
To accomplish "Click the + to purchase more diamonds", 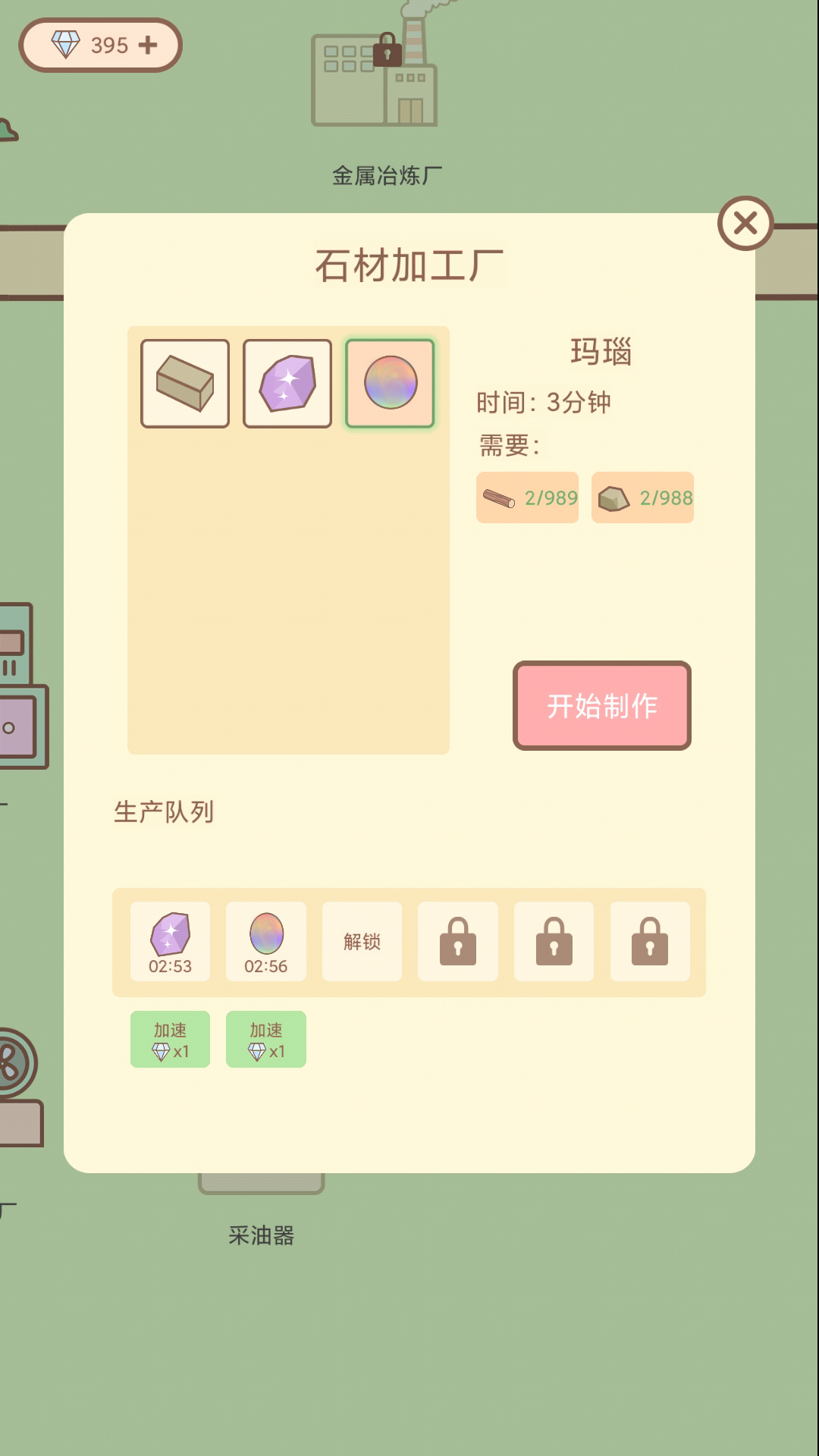I will point(149,45).
